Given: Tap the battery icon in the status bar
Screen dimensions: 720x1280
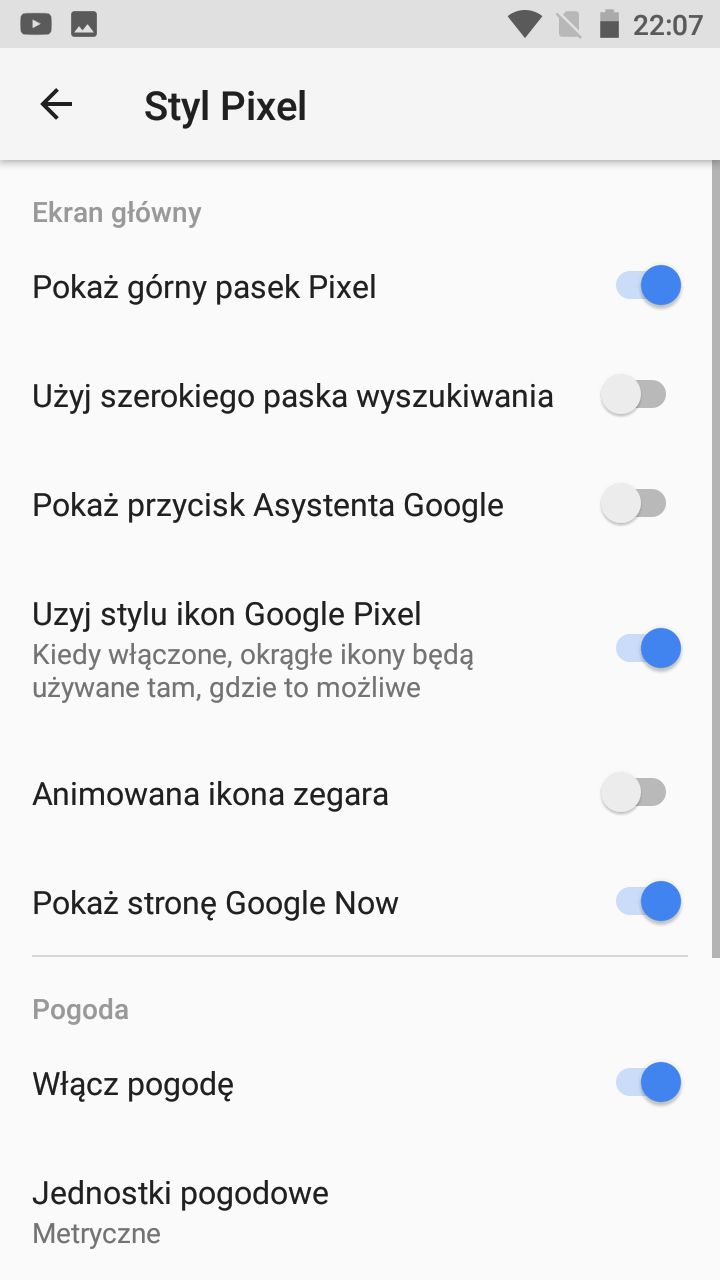Looking at the screenshot, I should coord(611,24).
